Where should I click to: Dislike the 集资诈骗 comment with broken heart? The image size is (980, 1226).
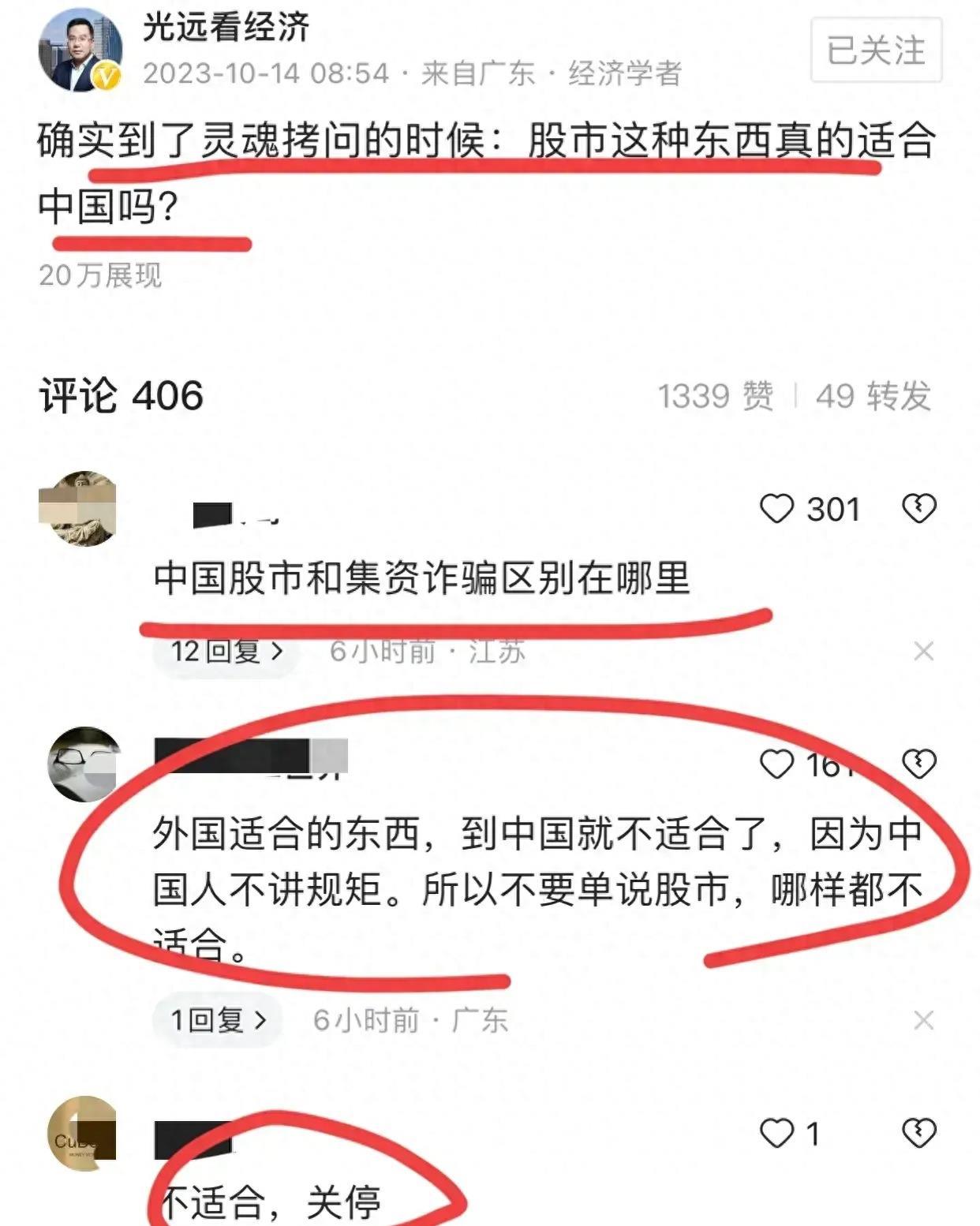point(919,509)
